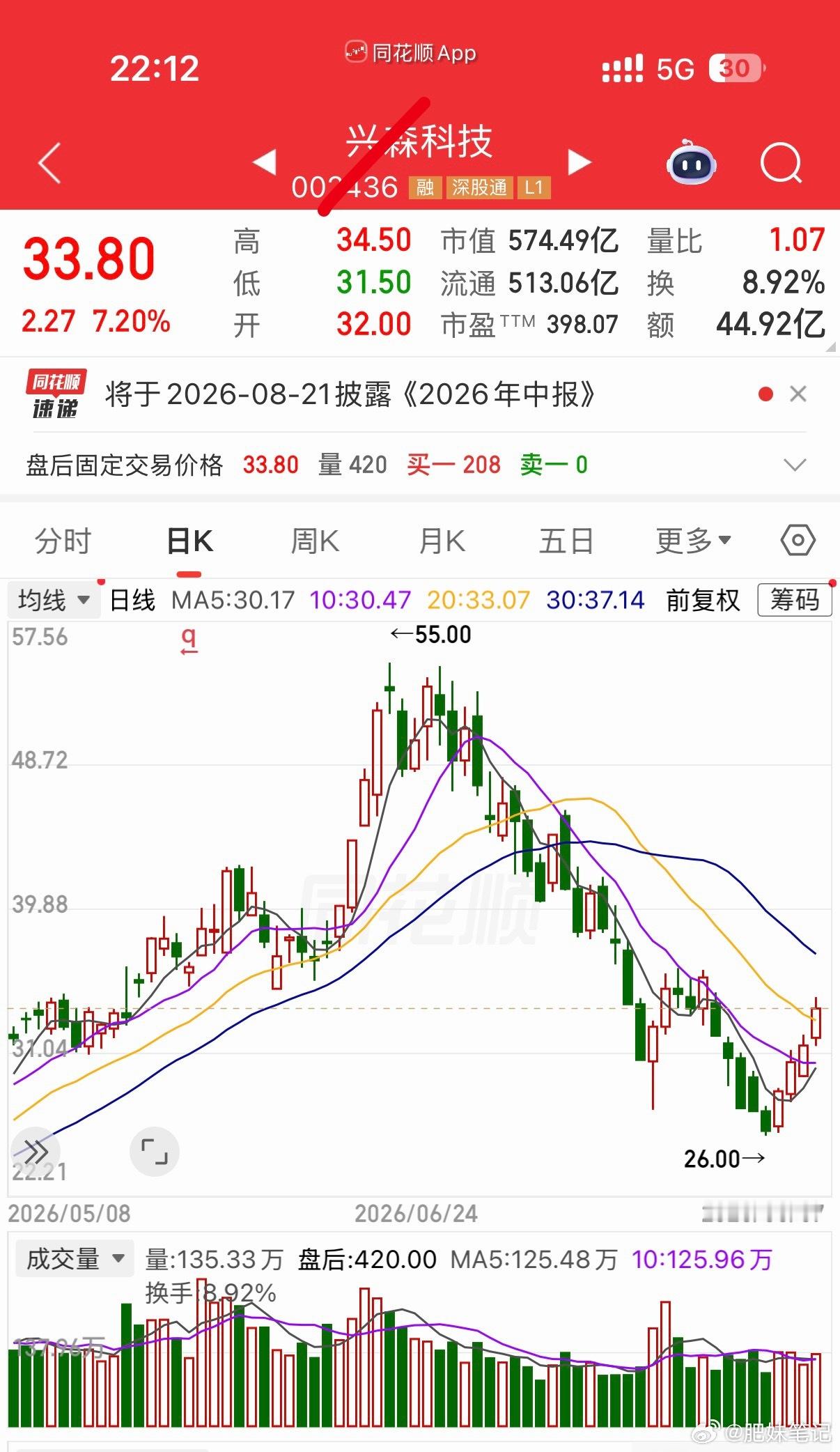This screenshot has width=840, height=1452.
Task: Switch to the 分时 chart tab
Action: coord(63,541)
